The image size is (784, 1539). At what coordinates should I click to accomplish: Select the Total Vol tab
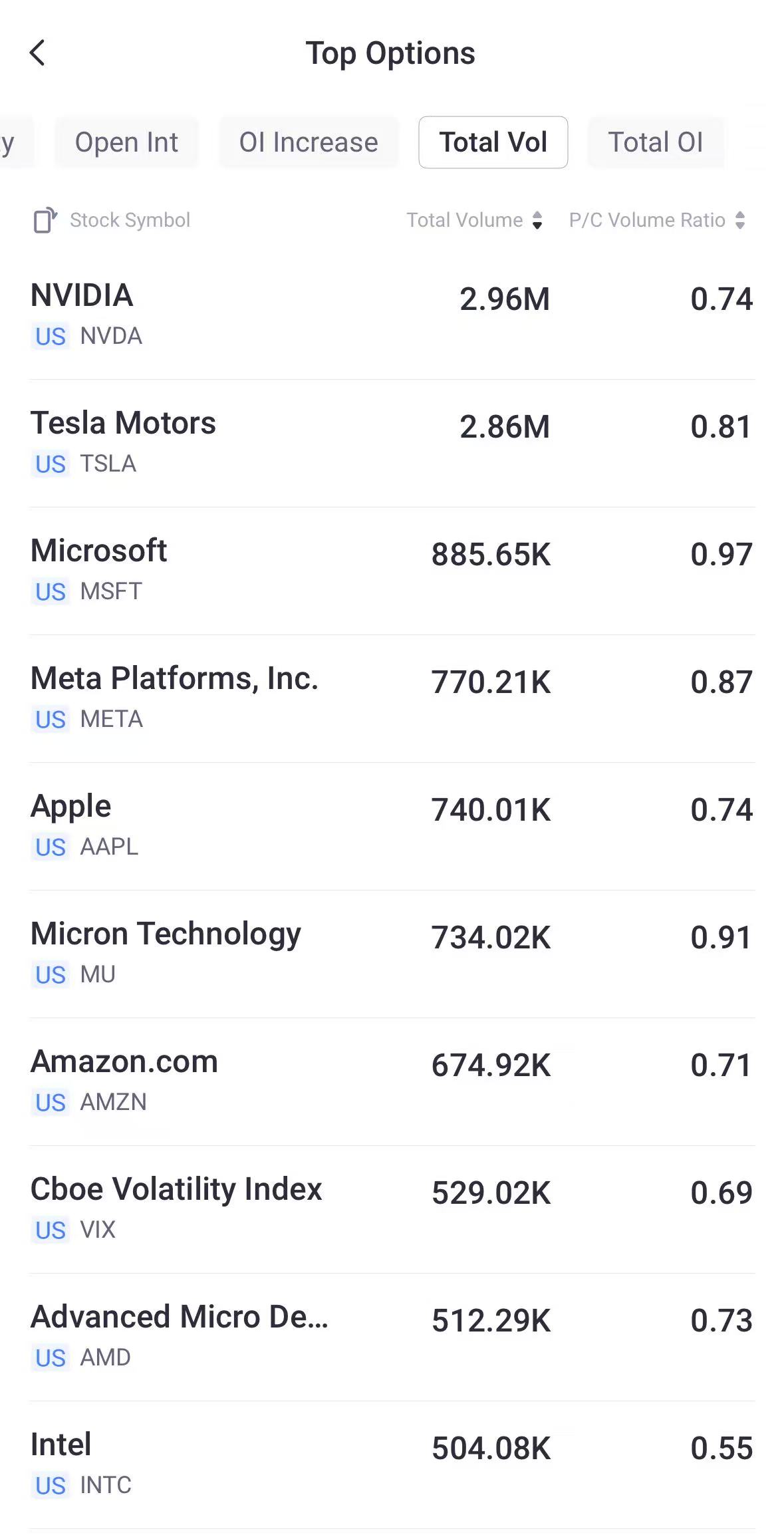[x=493, y=142]
